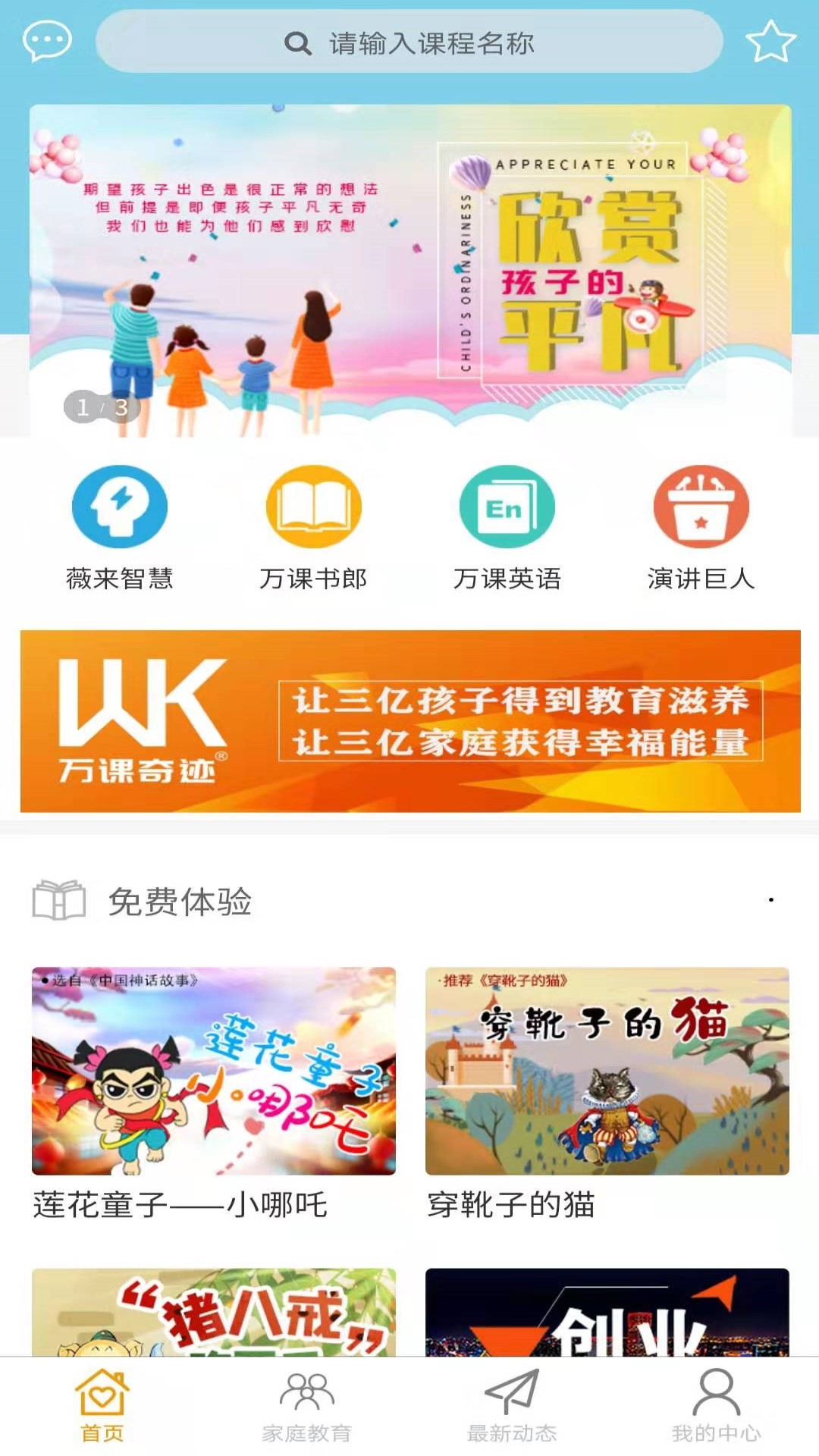The height and width of the screenshot is (1456, 819).
Task: Tap the magnifier icon in the search bar
Action: point(298,42)
